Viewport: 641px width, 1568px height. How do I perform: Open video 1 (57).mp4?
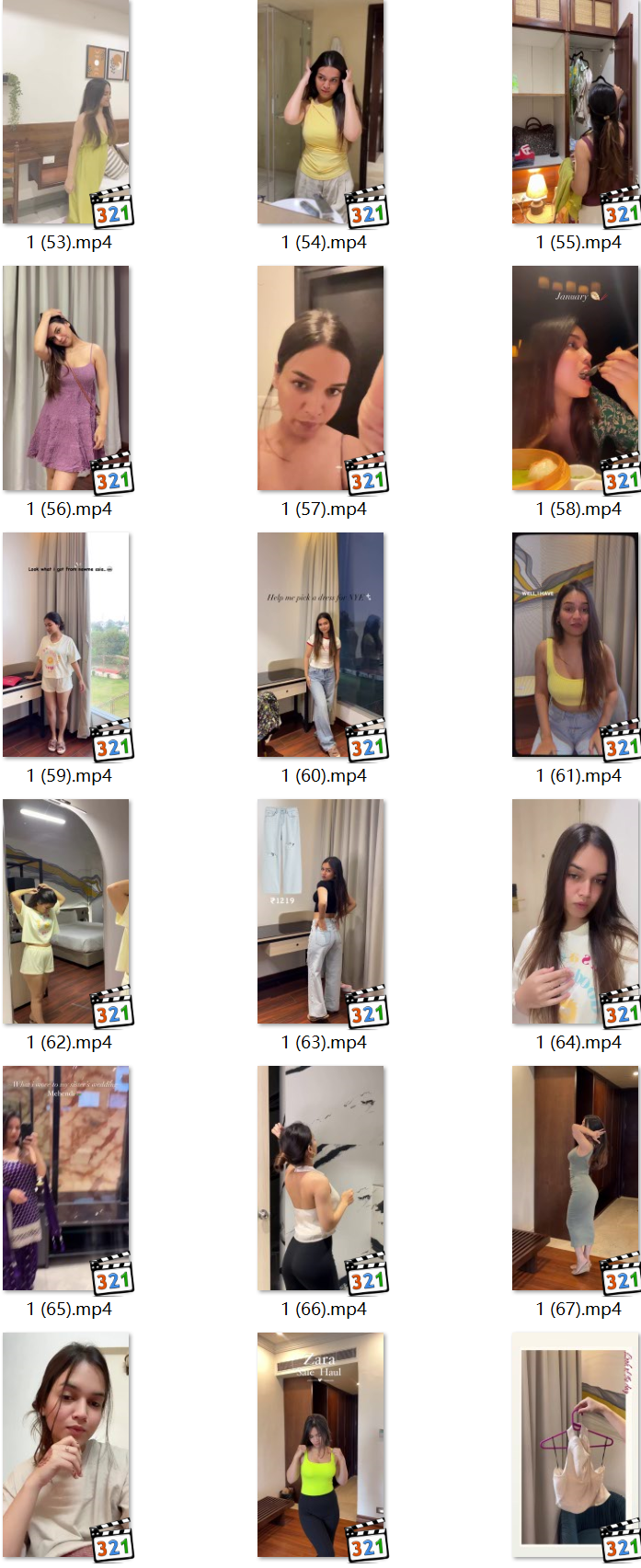pyautogui.click(x=321, y=379)
